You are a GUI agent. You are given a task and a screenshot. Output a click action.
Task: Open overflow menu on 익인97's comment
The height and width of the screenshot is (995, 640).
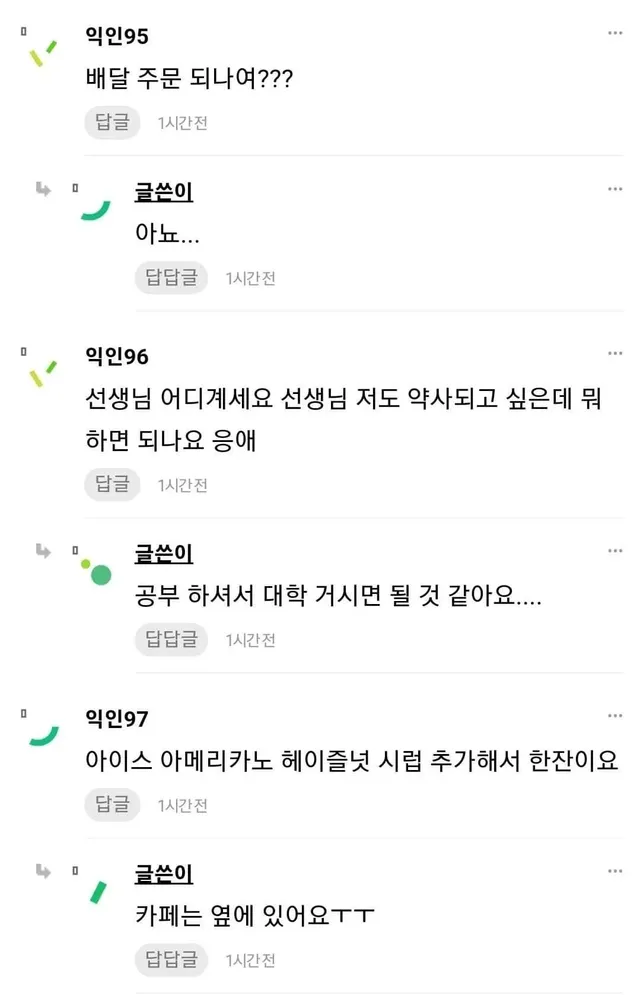[615, 716]
